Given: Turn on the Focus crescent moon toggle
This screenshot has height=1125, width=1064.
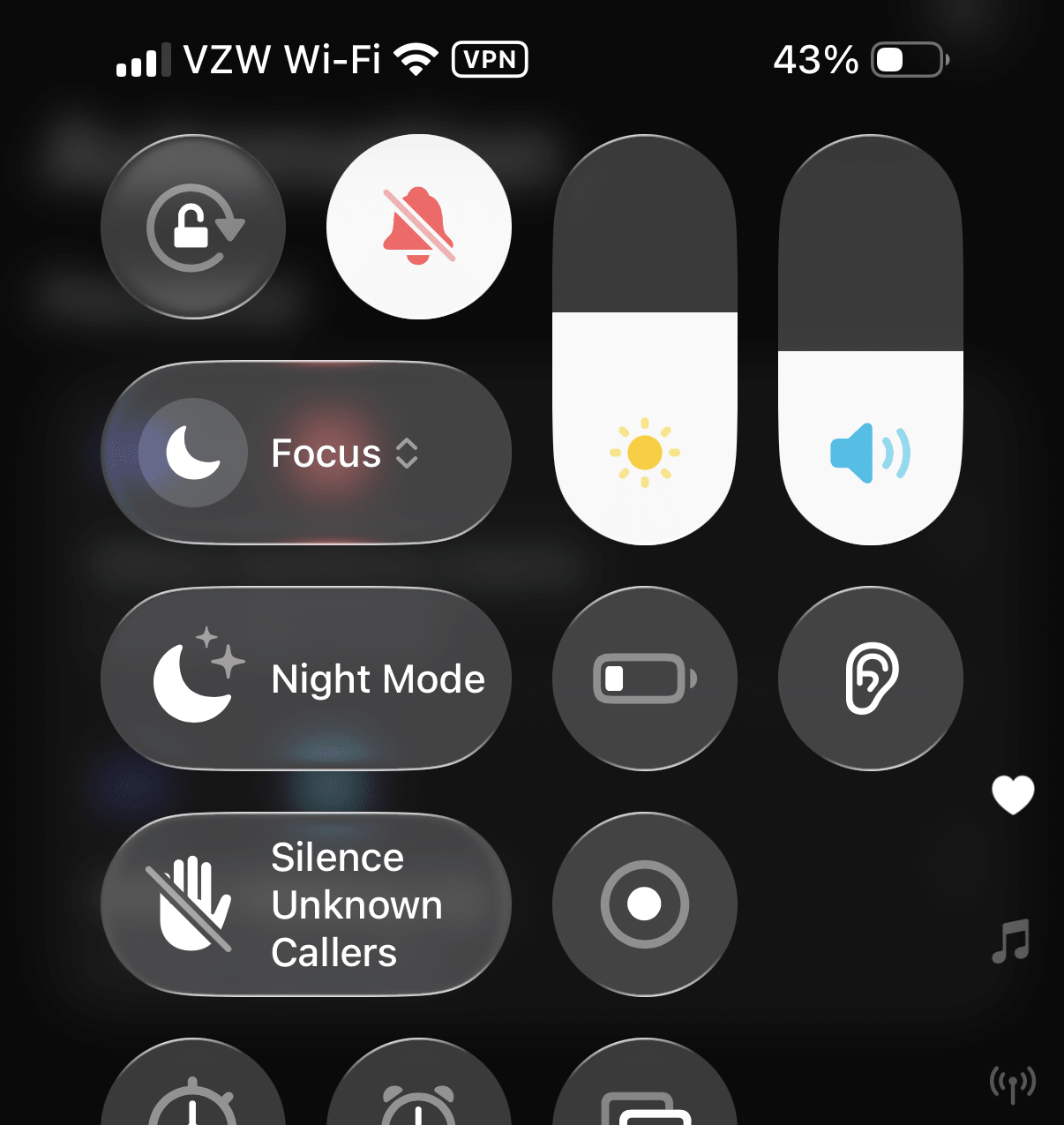Looking at the screenshot, I should point(192,453).
